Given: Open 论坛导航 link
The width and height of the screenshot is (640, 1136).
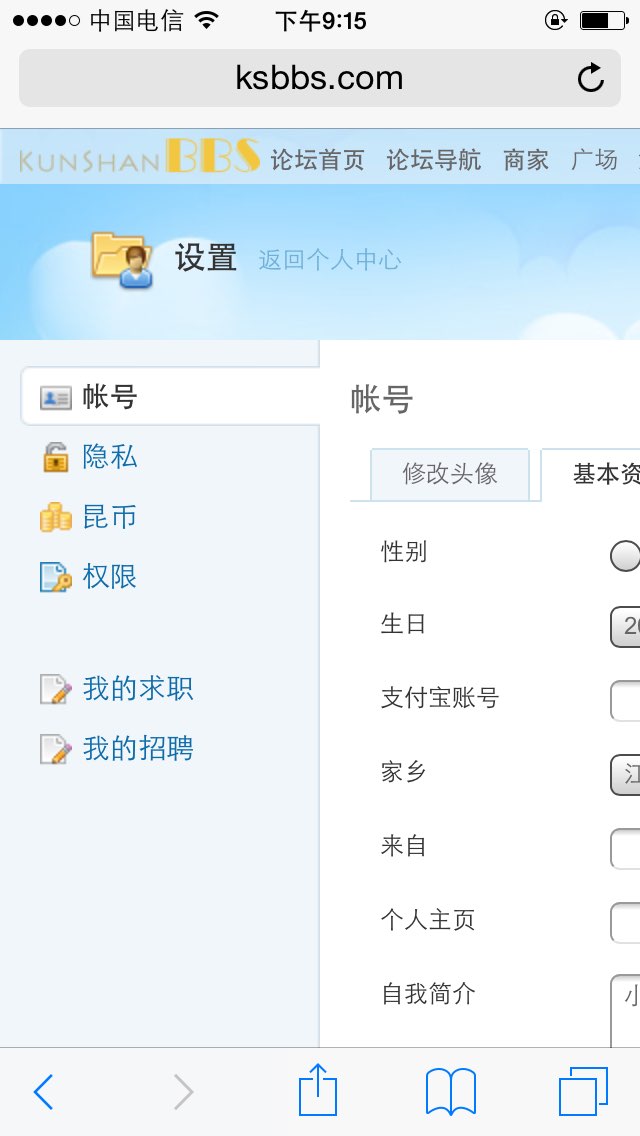Looking at the screenshot, I should tap(433, 159).
